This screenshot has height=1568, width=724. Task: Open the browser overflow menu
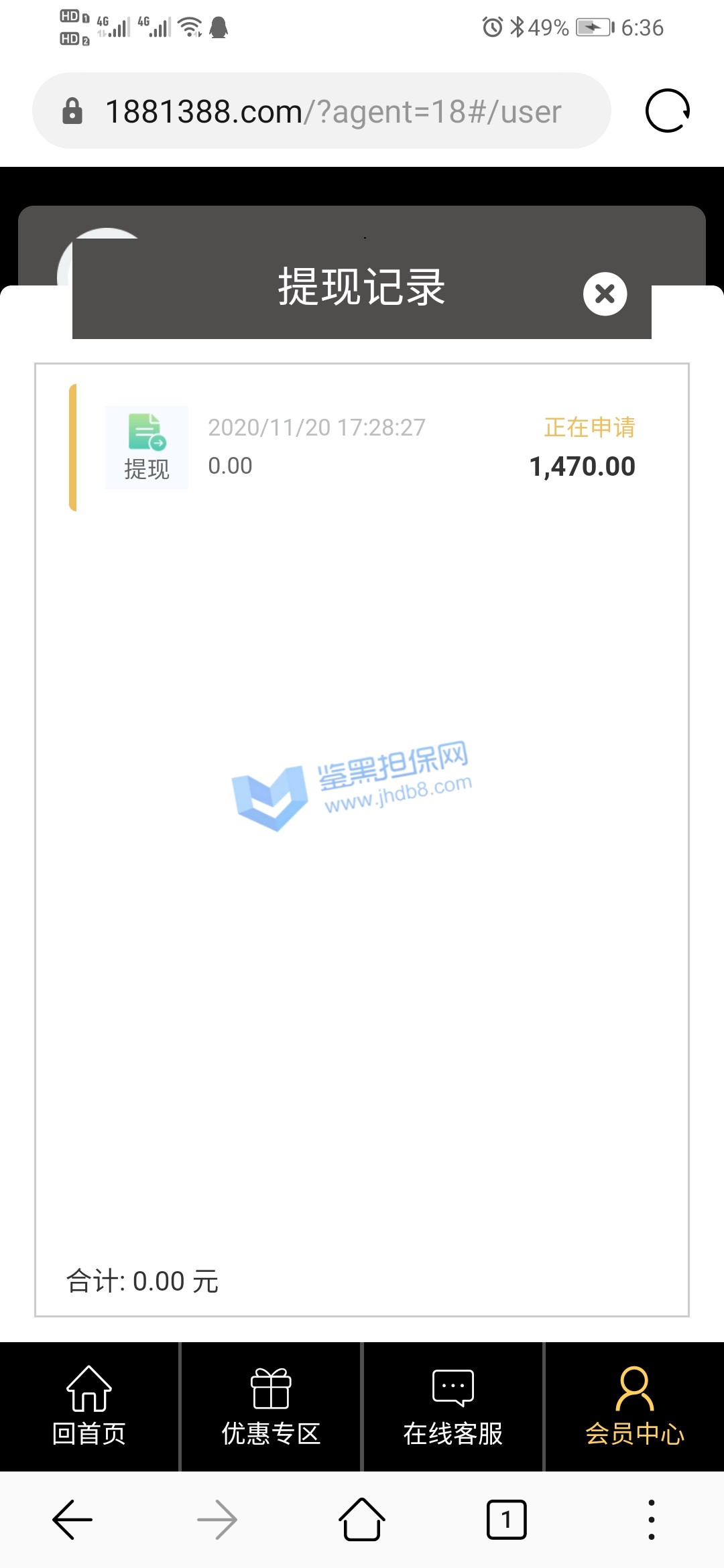[651, 1520]
